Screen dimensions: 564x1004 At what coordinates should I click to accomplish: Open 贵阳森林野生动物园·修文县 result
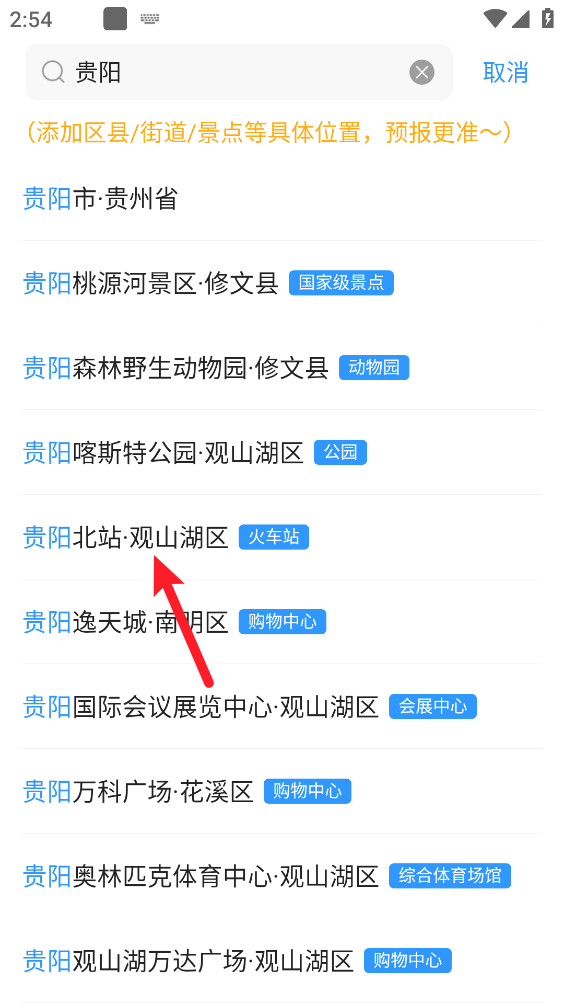pyautogui.click(x=282, y=368)
